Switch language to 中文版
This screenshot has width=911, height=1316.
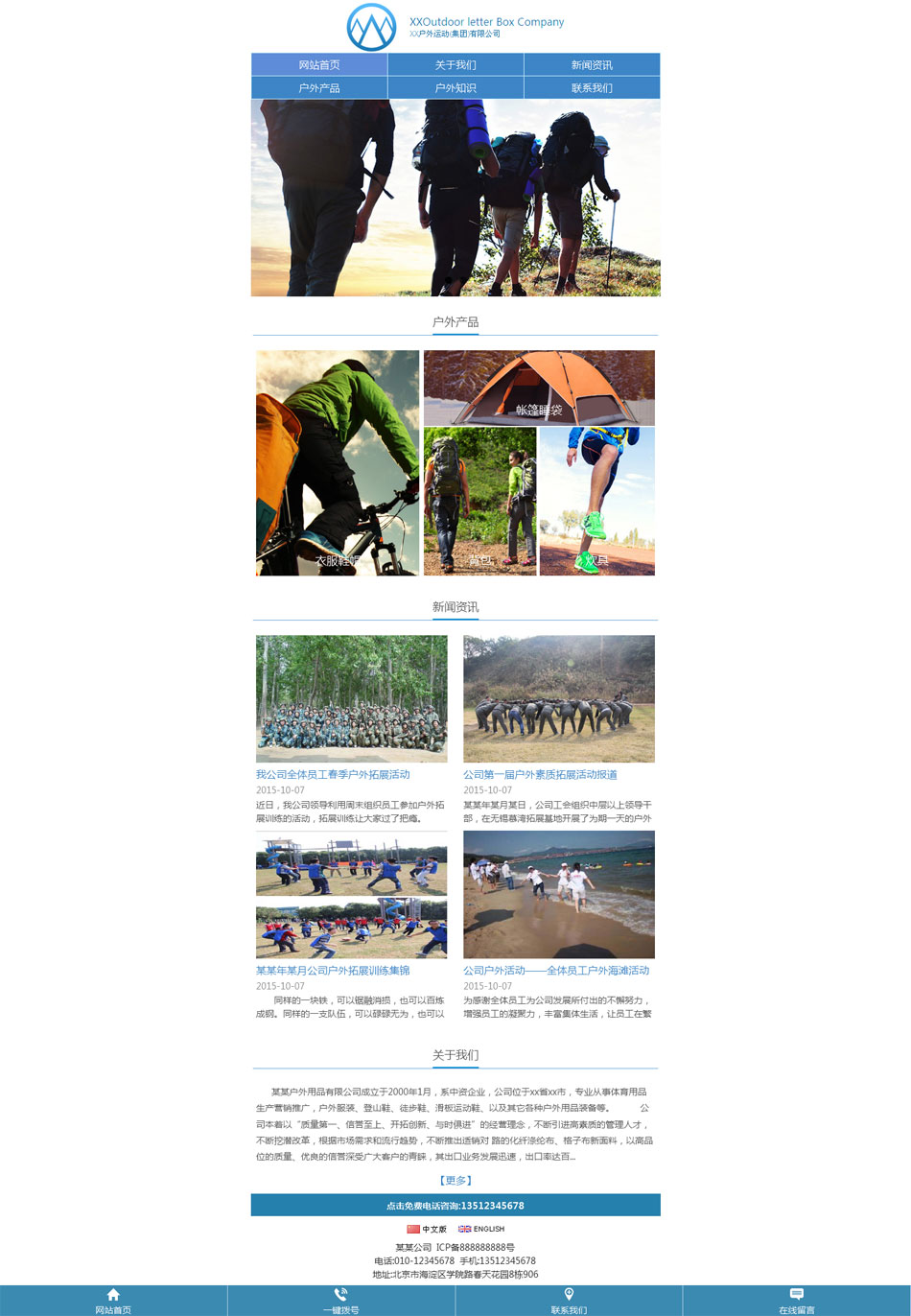427,1229
